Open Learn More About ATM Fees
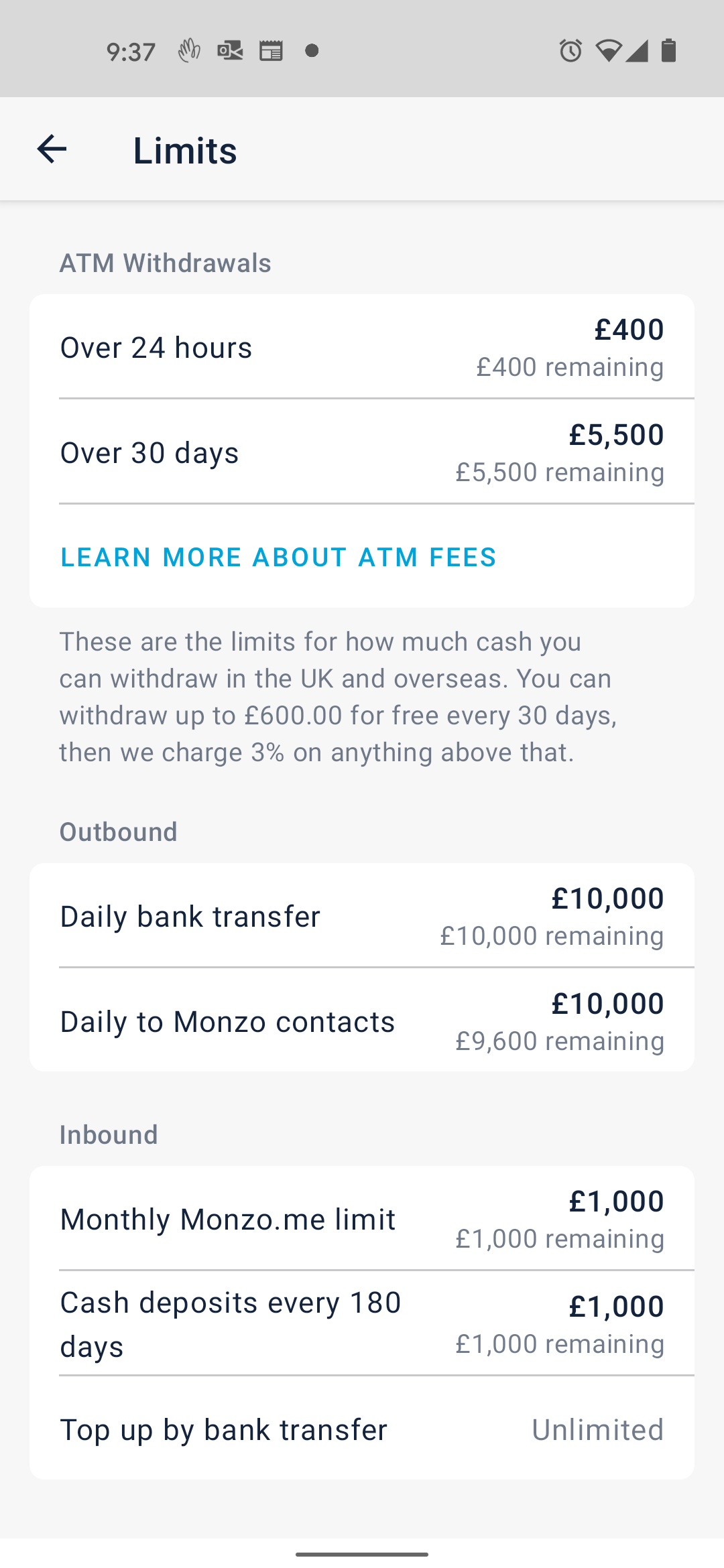The image size is (724, 1568). click(278, 557)
